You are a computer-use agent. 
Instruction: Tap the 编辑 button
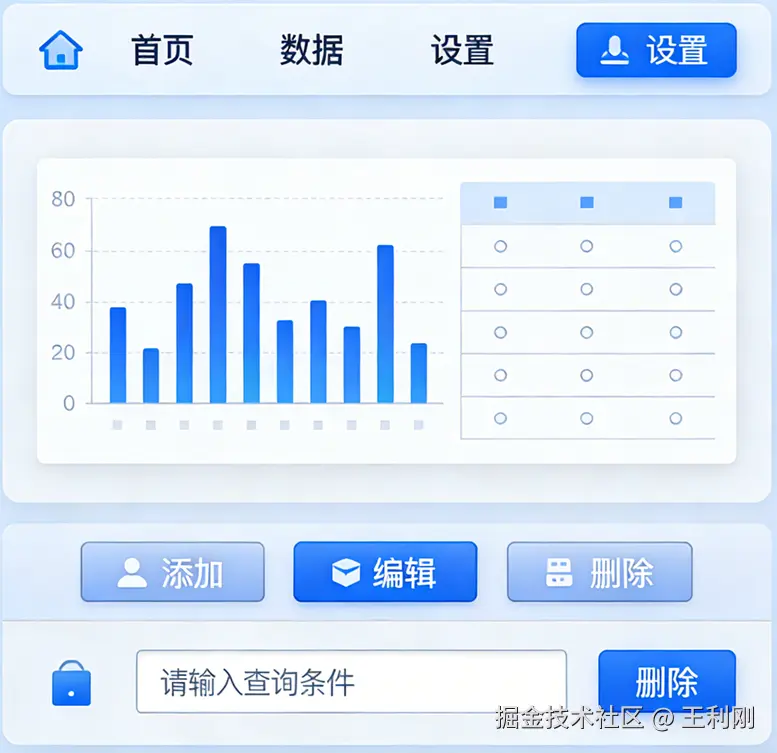click(x=385, y=572)
